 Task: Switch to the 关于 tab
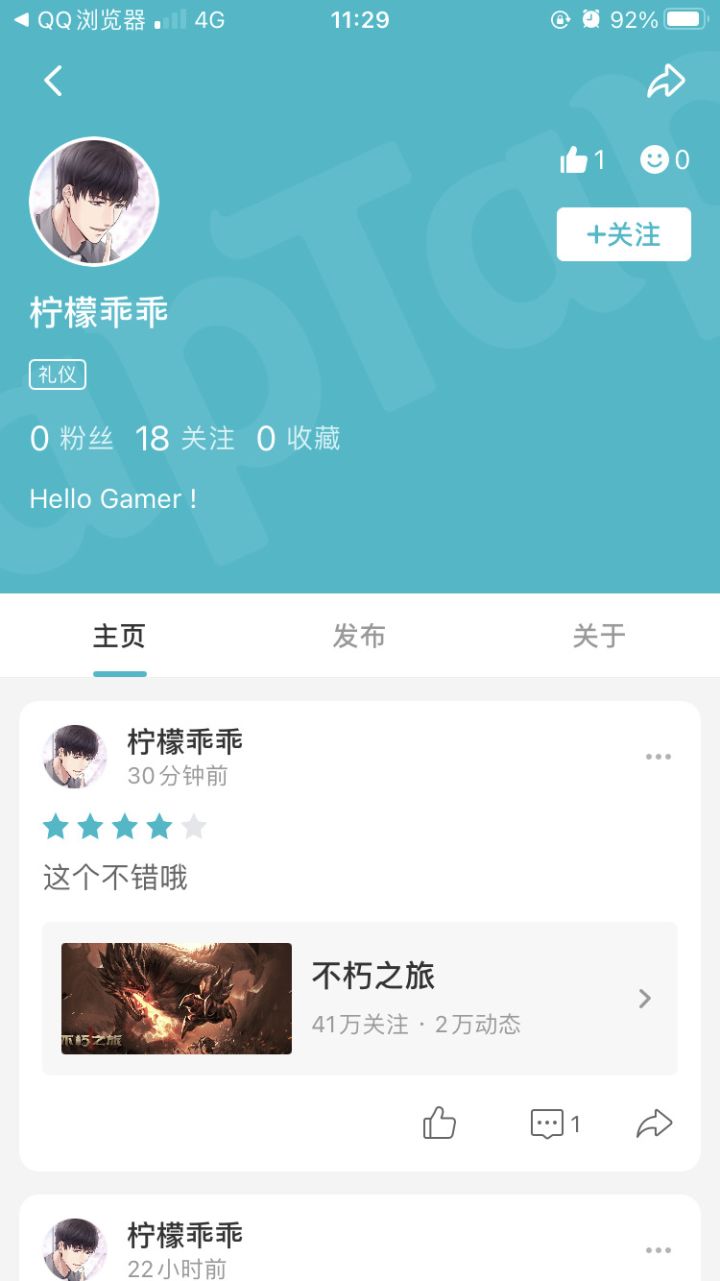[598, 635]
